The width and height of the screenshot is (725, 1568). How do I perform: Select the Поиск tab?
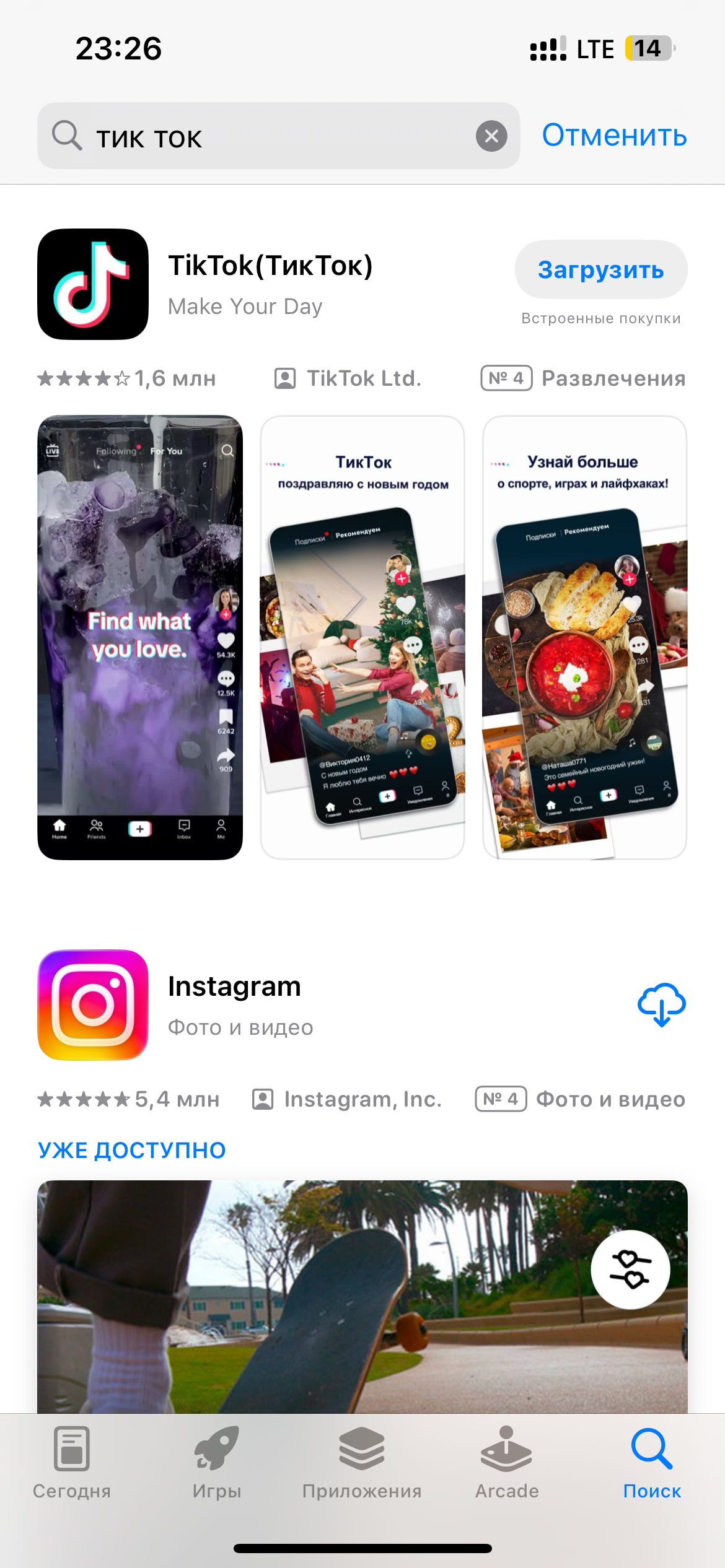[x=652, y=1463]
